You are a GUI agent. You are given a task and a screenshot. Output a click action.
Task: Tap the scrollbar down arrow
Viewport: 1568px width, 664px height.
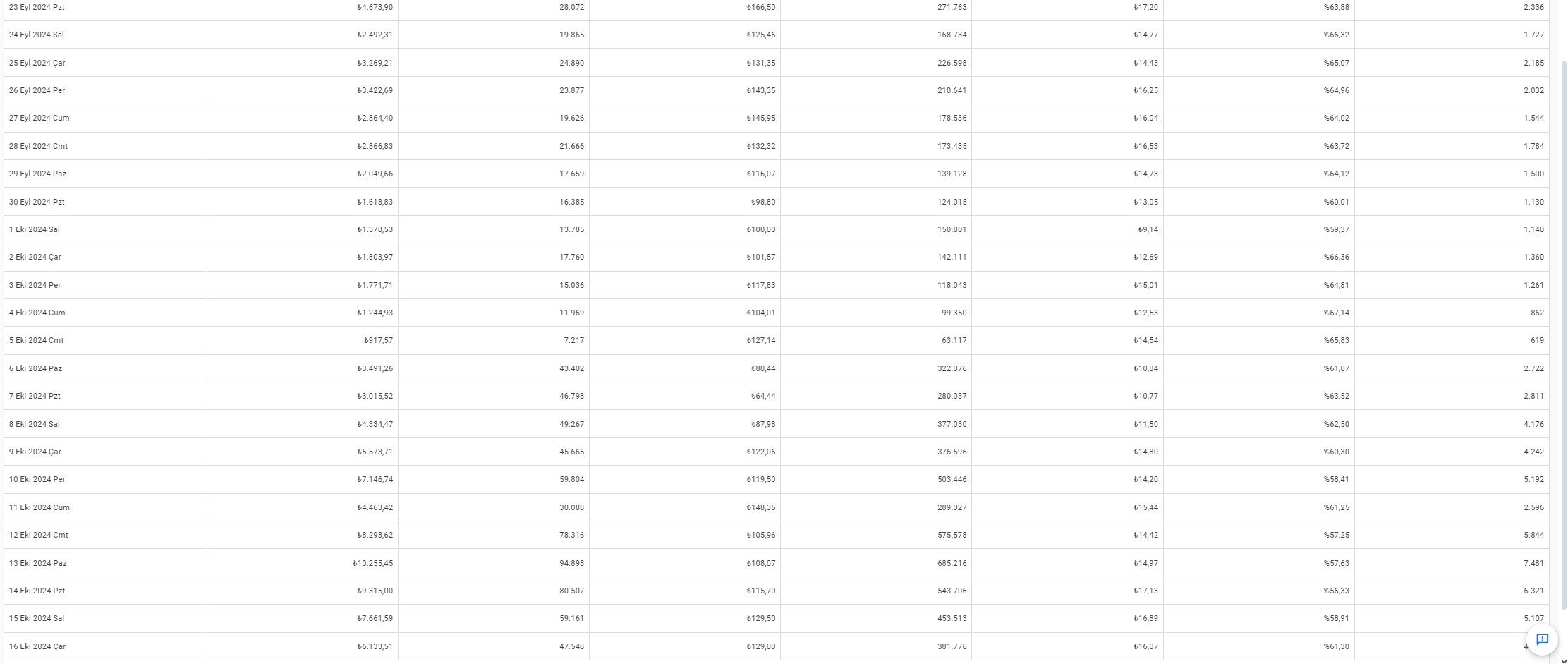point(1564,660)
